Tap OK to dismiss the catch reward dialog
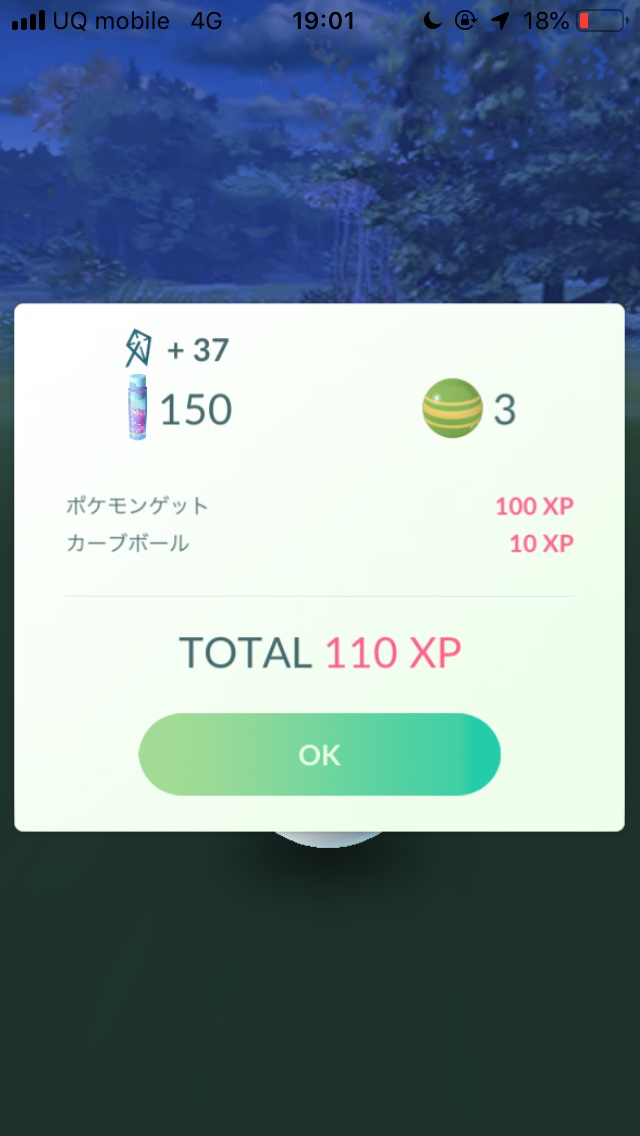This screenshot has height=1136, width=640. coord(319,755)
